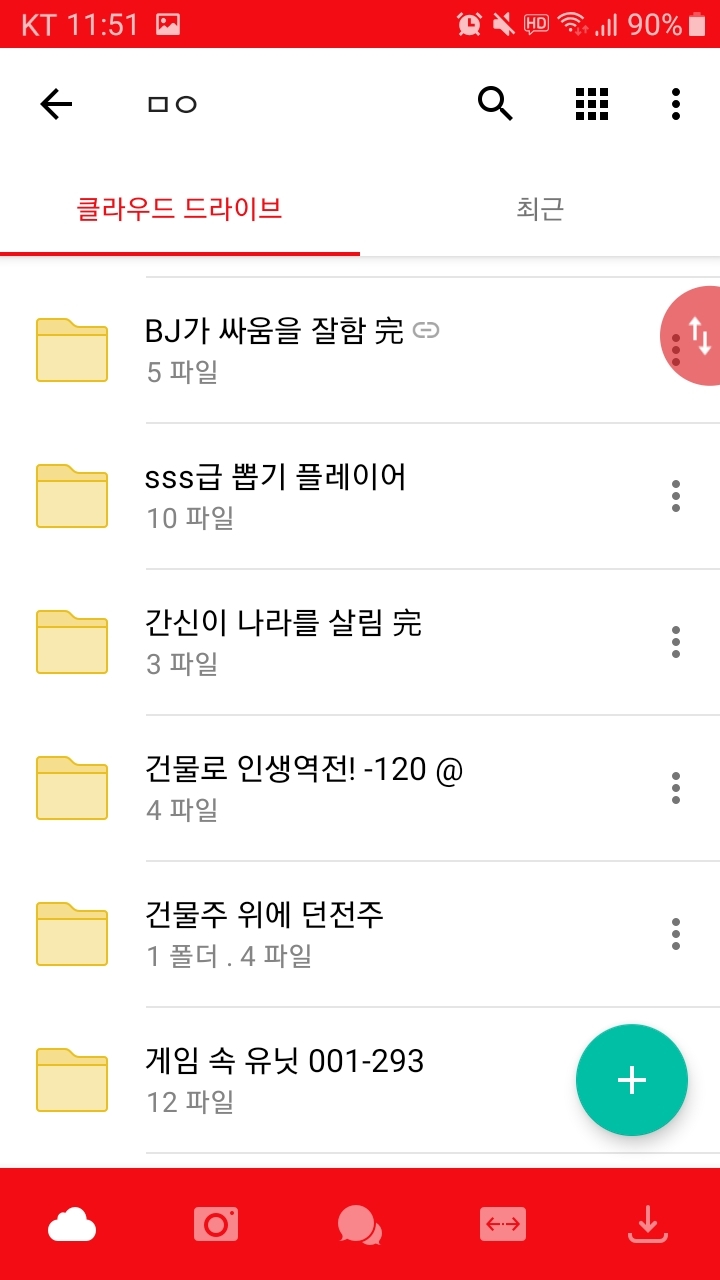Open the sss급 뽑기 플레이어 folder
720x1280 pixels.
coord(275,495)
